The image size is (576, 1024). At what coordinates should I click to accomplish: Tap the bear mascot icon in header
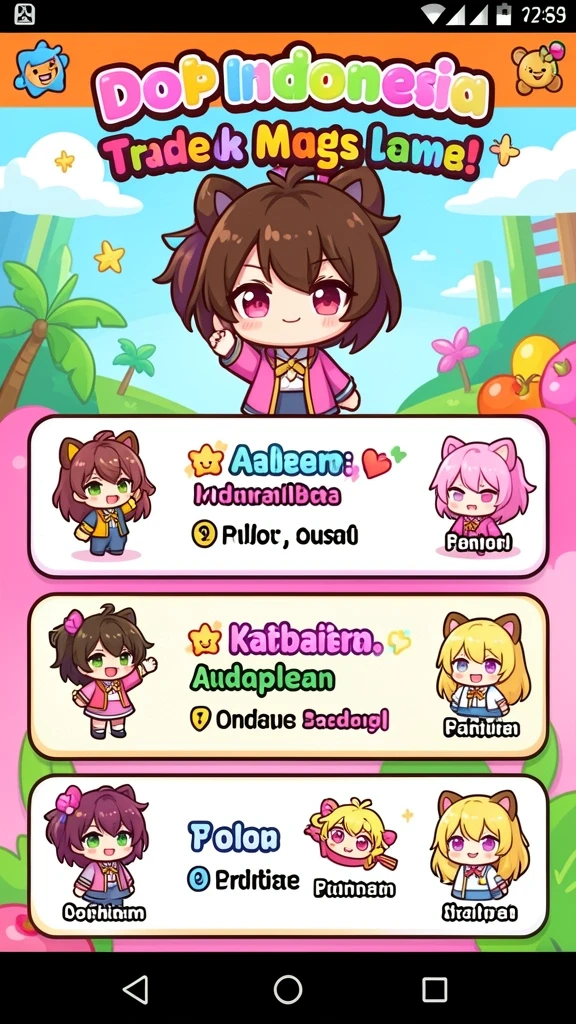point(537,67)
